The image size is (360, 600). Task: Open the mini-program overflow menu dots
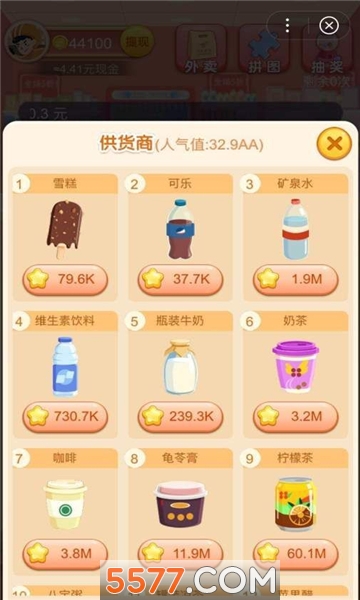287,26
